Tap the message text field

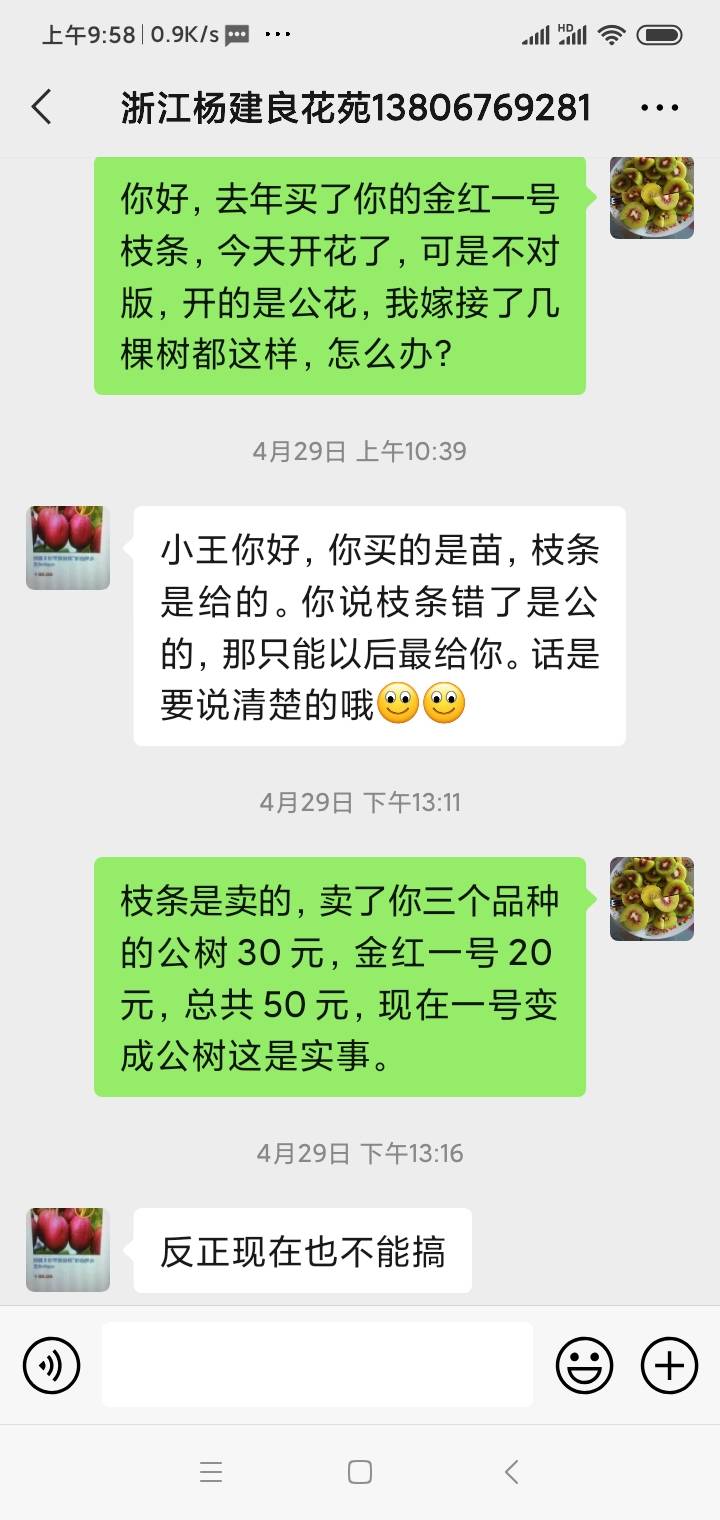coord(317,1365)
